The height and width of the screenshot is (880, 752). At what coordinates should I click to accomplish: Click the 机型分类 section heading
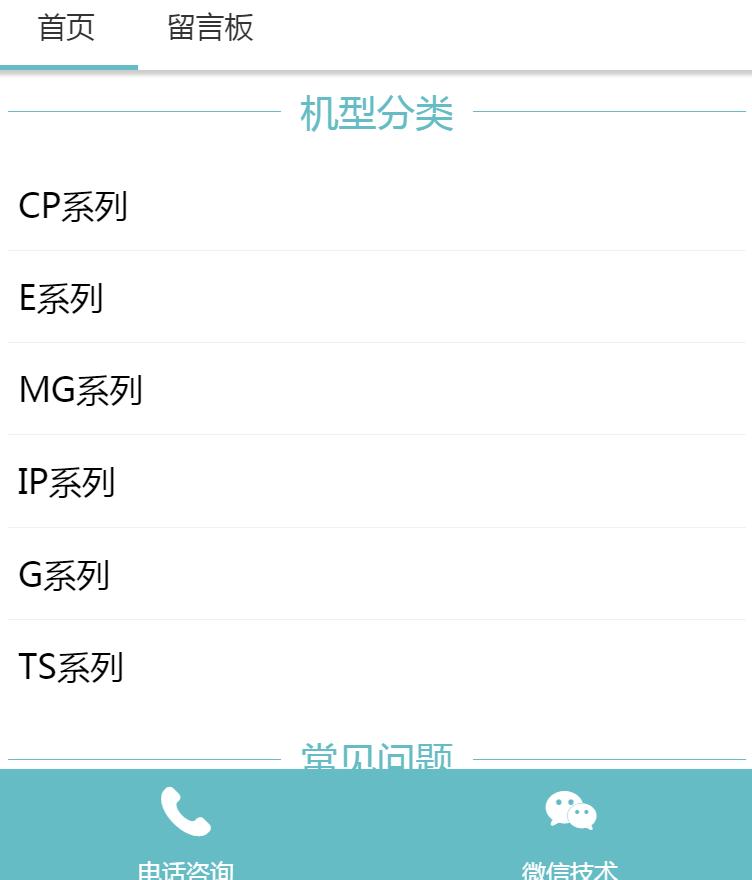point(376,113)
